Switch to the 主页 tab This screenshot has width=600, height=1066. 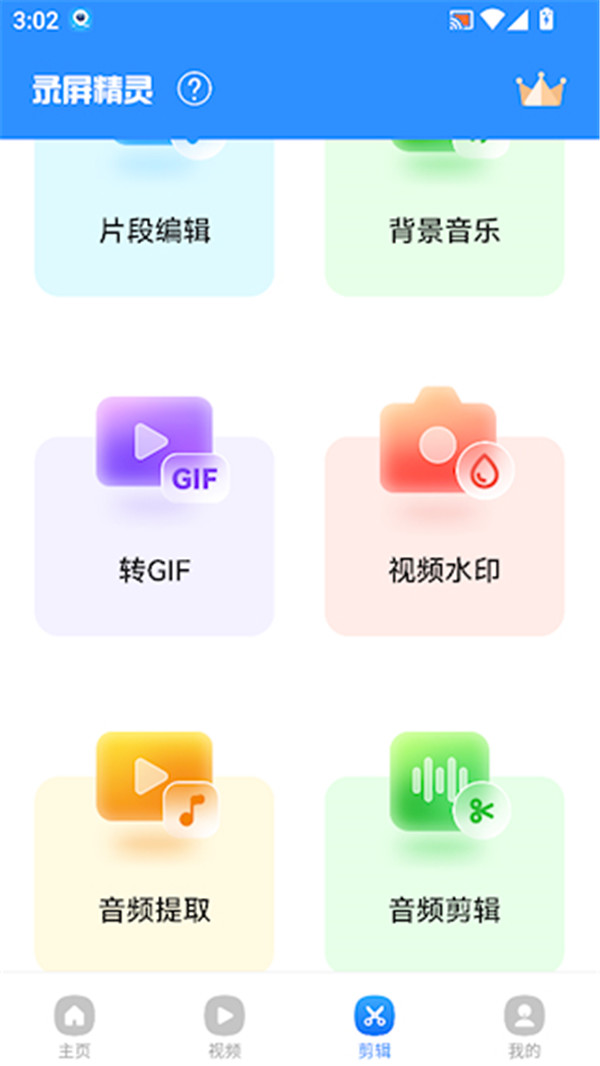[x=74, y=1026]
